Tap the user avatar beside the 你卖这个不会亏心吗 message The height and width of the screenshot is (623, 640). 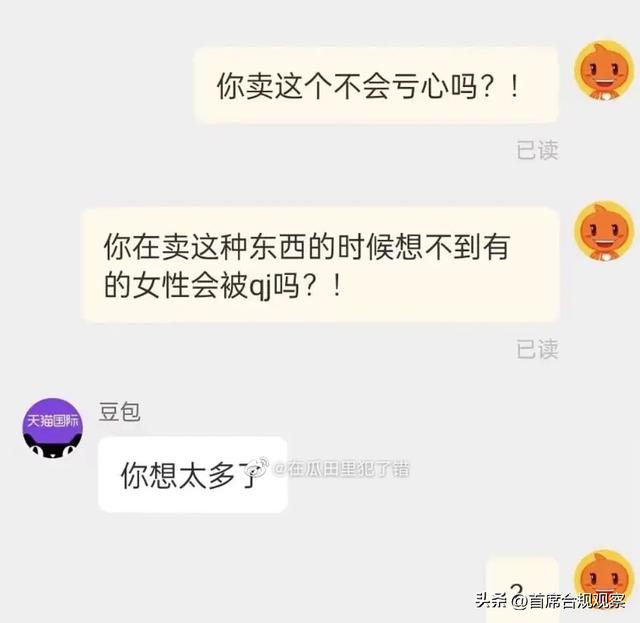tap(603, 71)
